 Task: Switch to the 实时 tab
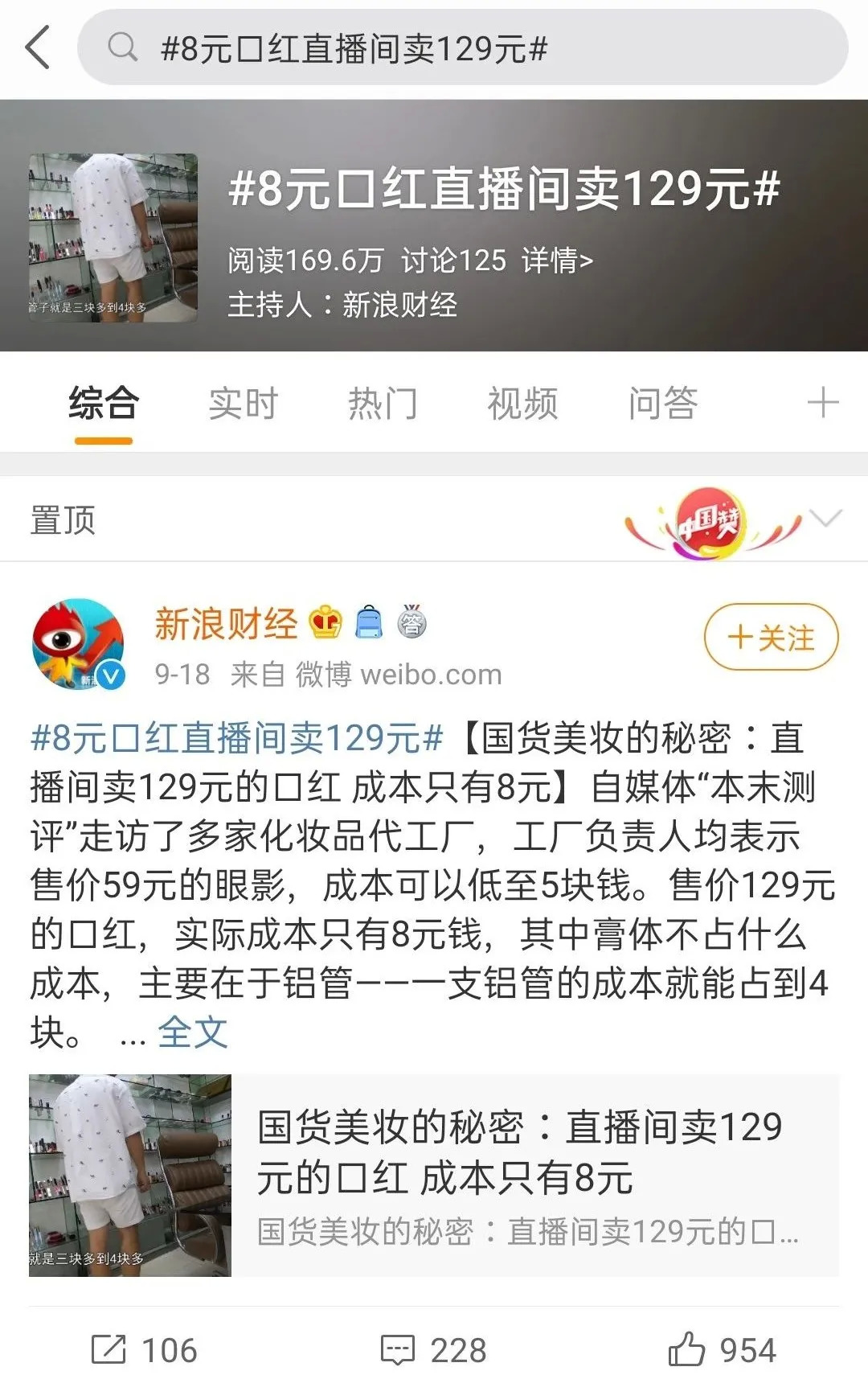(243, 403)
